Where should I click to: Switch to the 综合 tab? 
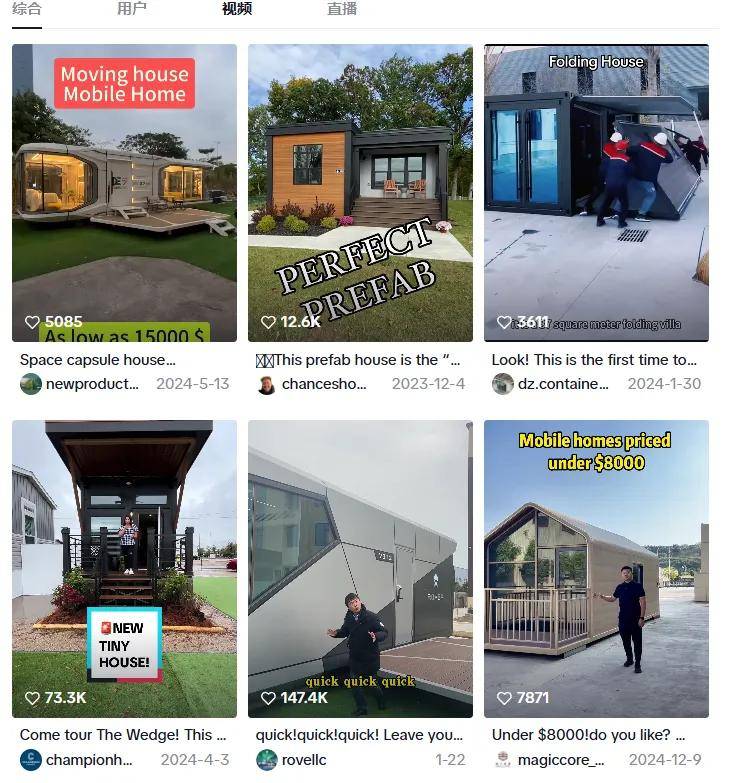coord(27,9)
